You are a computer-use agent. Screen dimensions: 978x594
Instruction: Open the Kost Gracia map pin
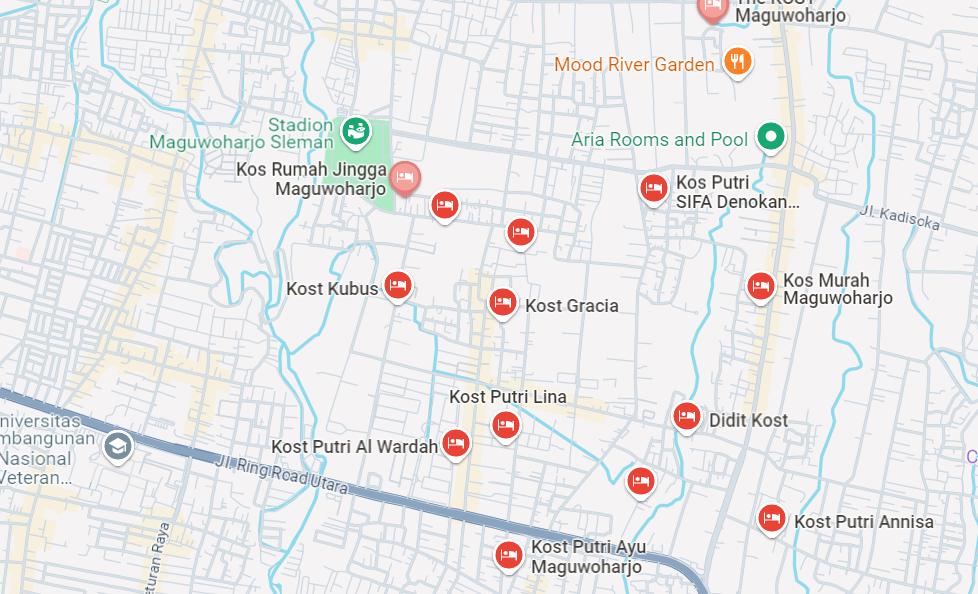coord(502,301)
